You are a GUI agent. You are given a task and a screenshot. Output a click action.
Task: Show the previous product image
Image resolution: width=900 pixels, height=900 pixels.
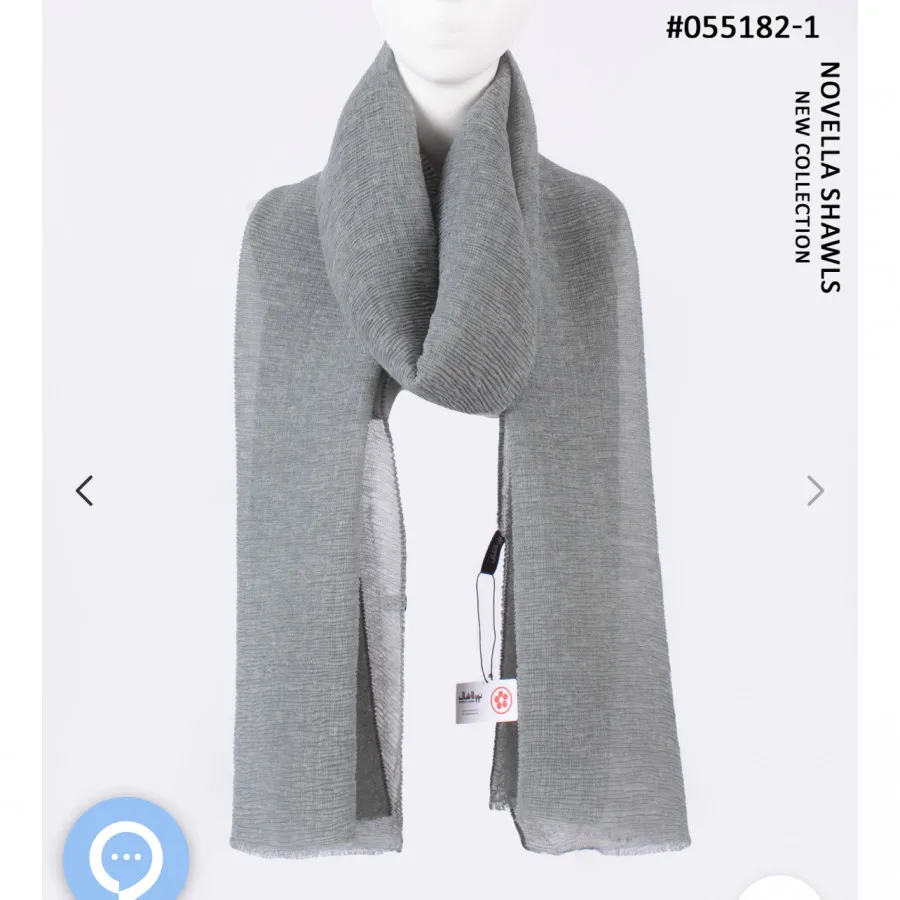85,491
